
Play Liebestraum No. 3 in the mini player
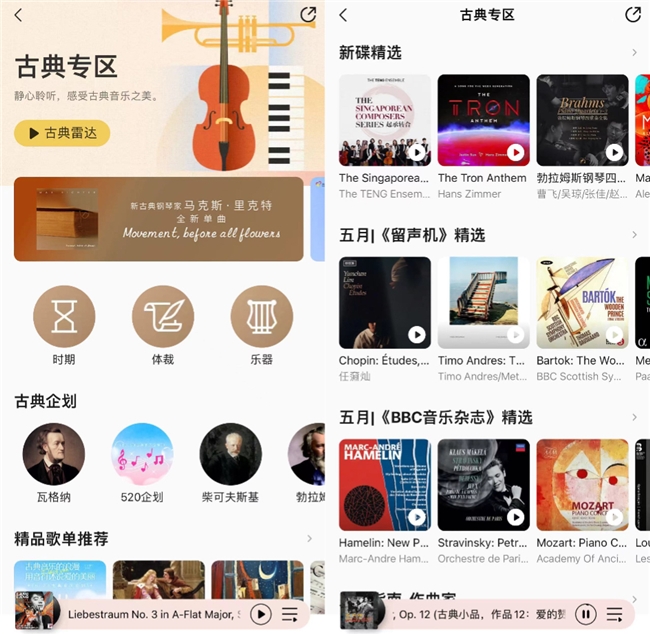260,614
